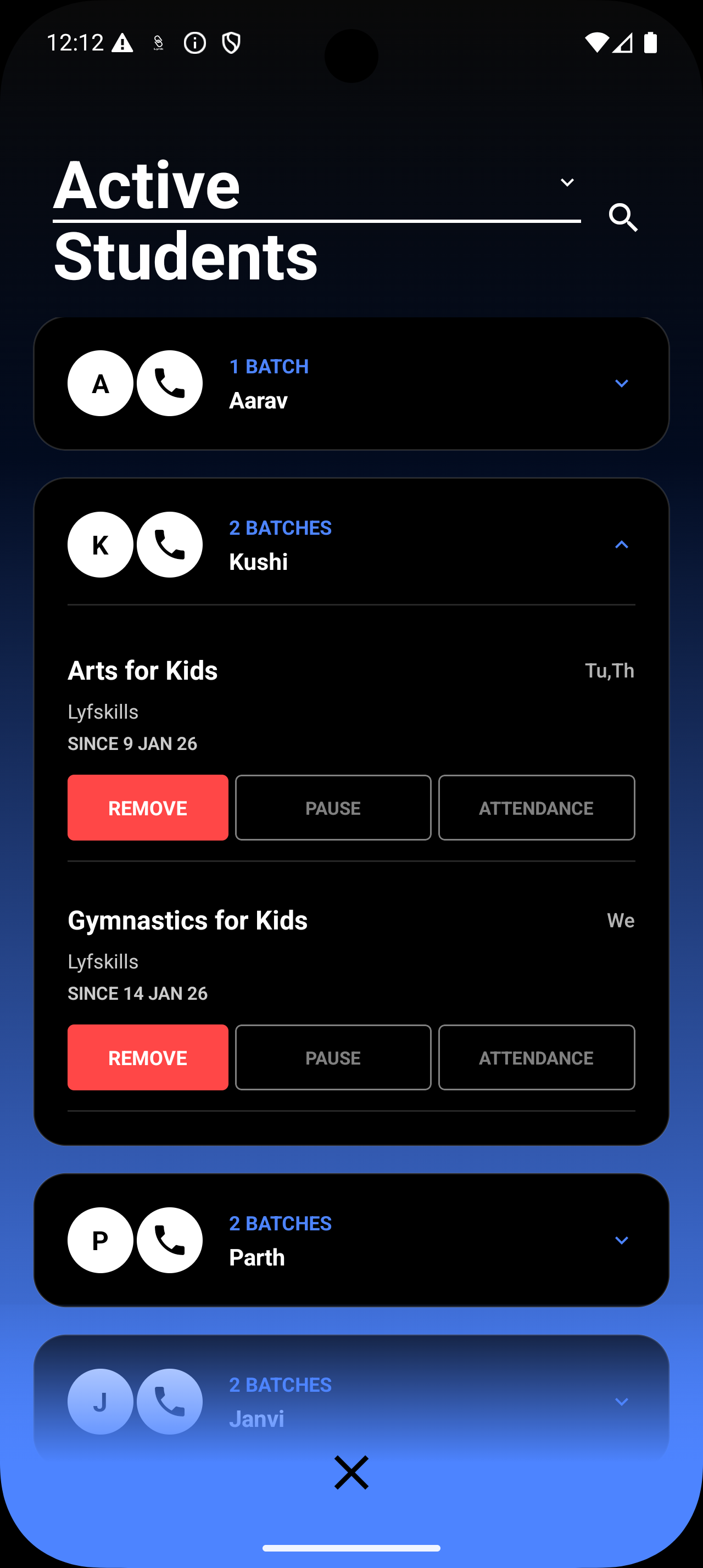Expand Aarav's batch details
Image resolution: width=703 pixels, height=1568 pixels.
(x=621, y=383)
